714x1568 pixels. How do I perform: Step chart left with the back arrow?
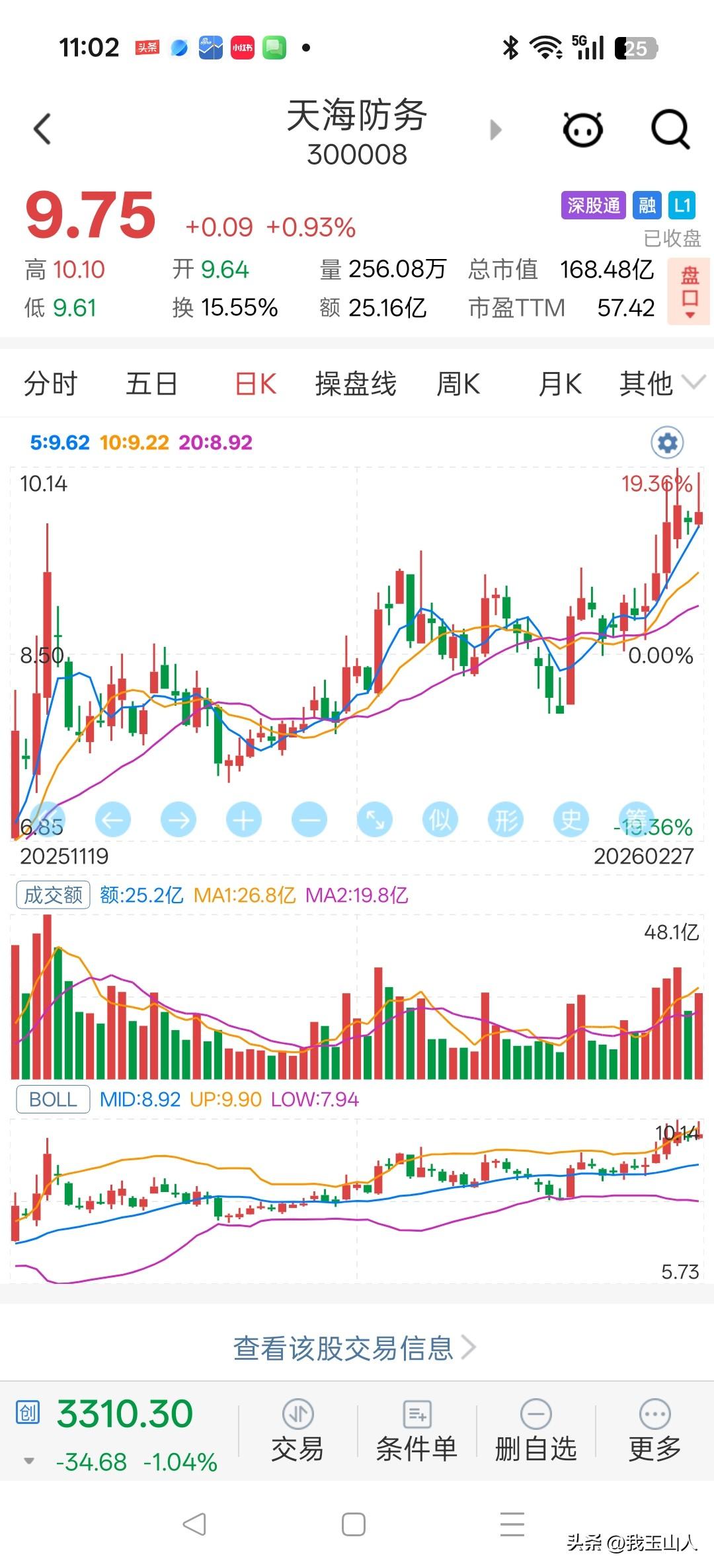112,819
